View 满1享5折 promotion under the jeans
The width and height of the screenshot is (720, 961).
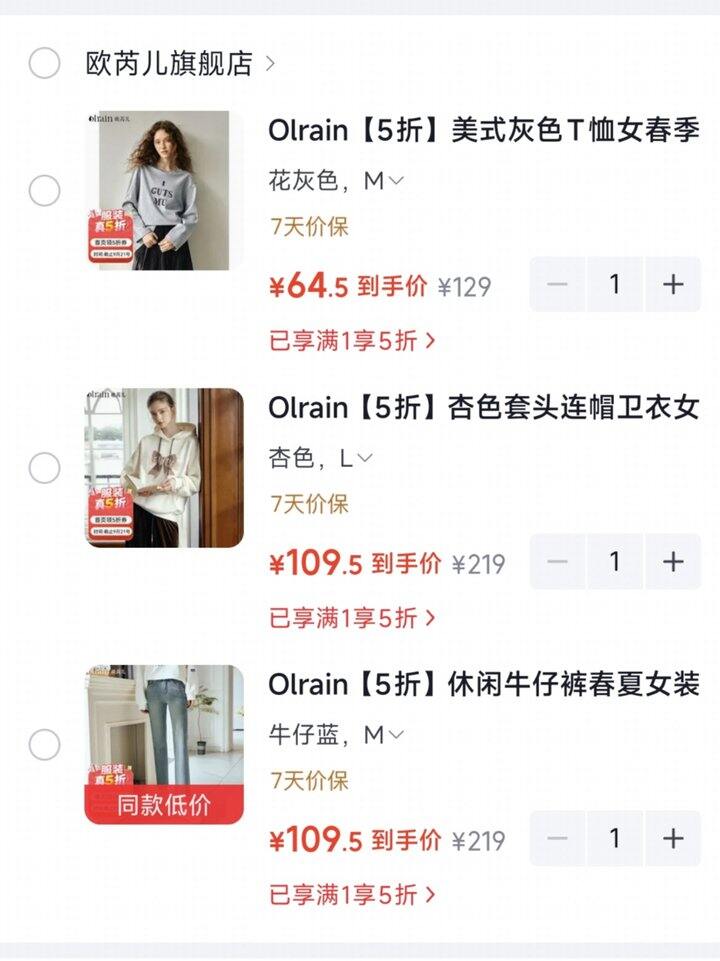pos(352,895)
